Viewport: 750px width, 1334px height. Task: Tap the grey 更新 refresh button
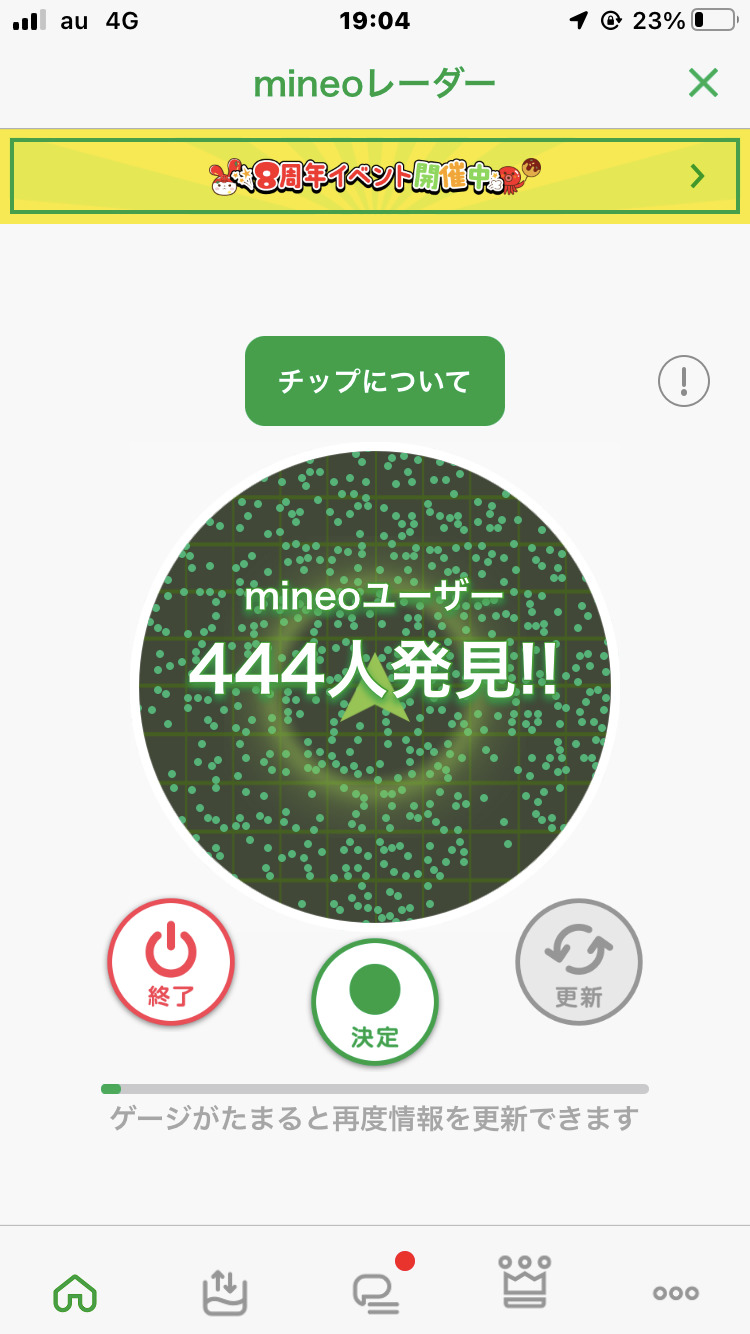tap(579, 961)
